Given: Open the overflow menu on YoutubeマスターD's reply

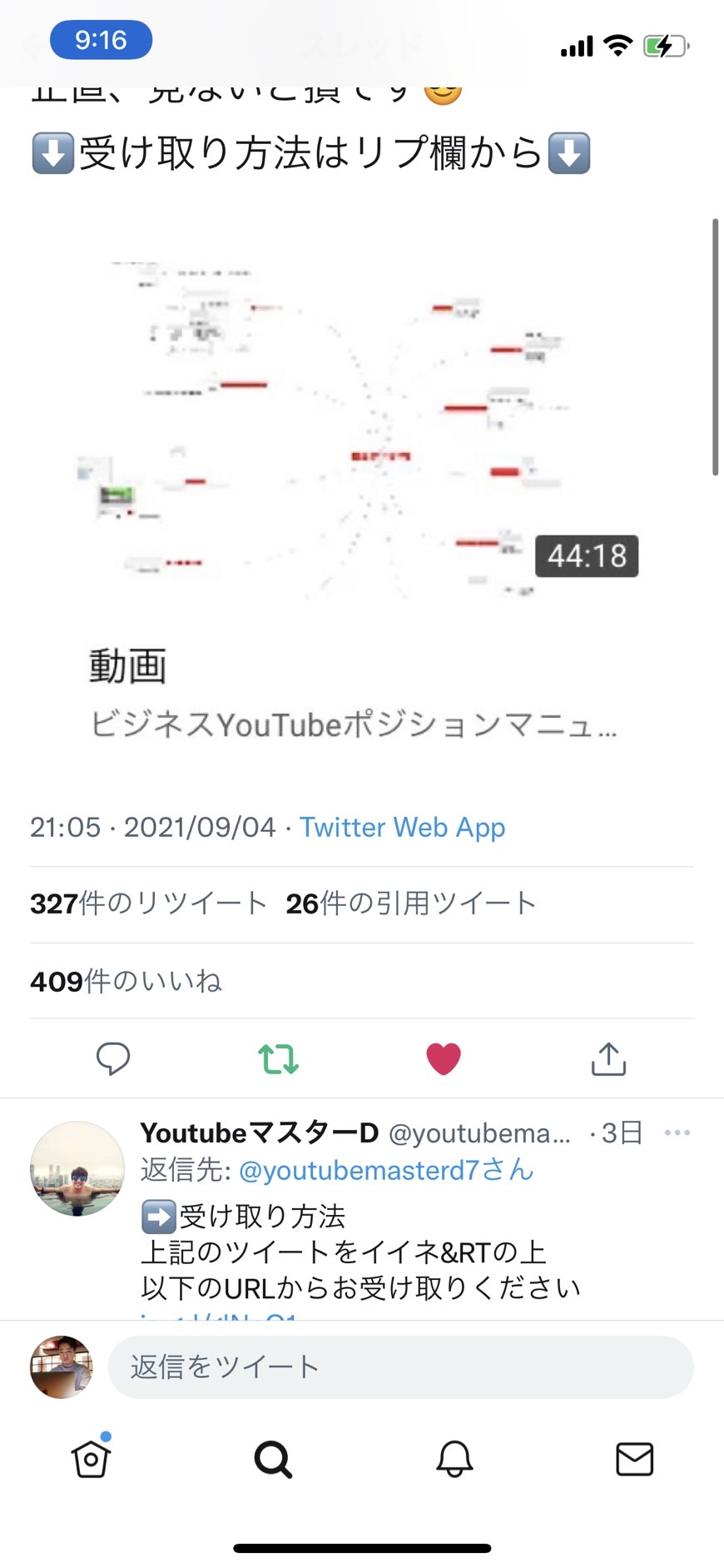Looking at the screenshot, I should click(x=677, y=1132).
